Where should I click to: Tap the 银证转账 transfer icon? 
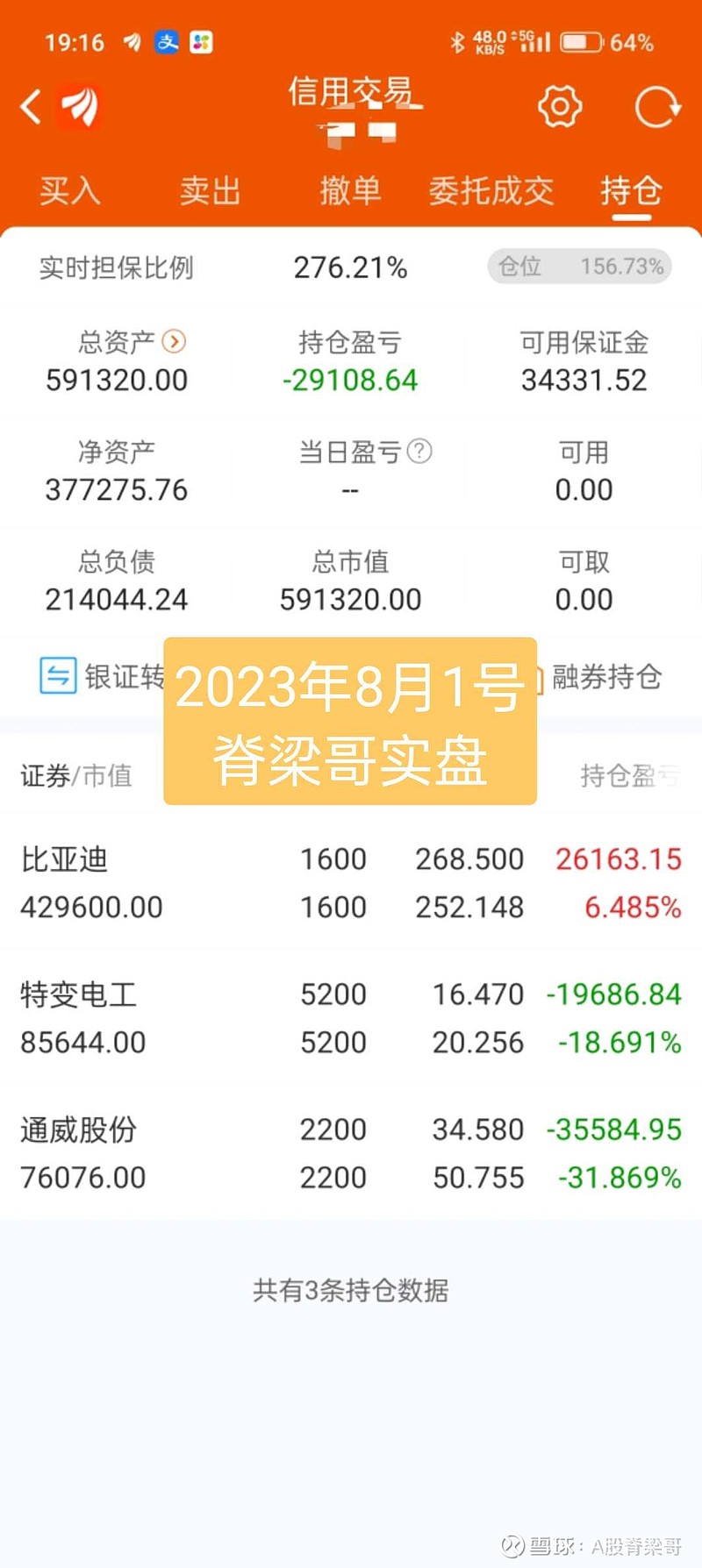click(x=57, y=677)
